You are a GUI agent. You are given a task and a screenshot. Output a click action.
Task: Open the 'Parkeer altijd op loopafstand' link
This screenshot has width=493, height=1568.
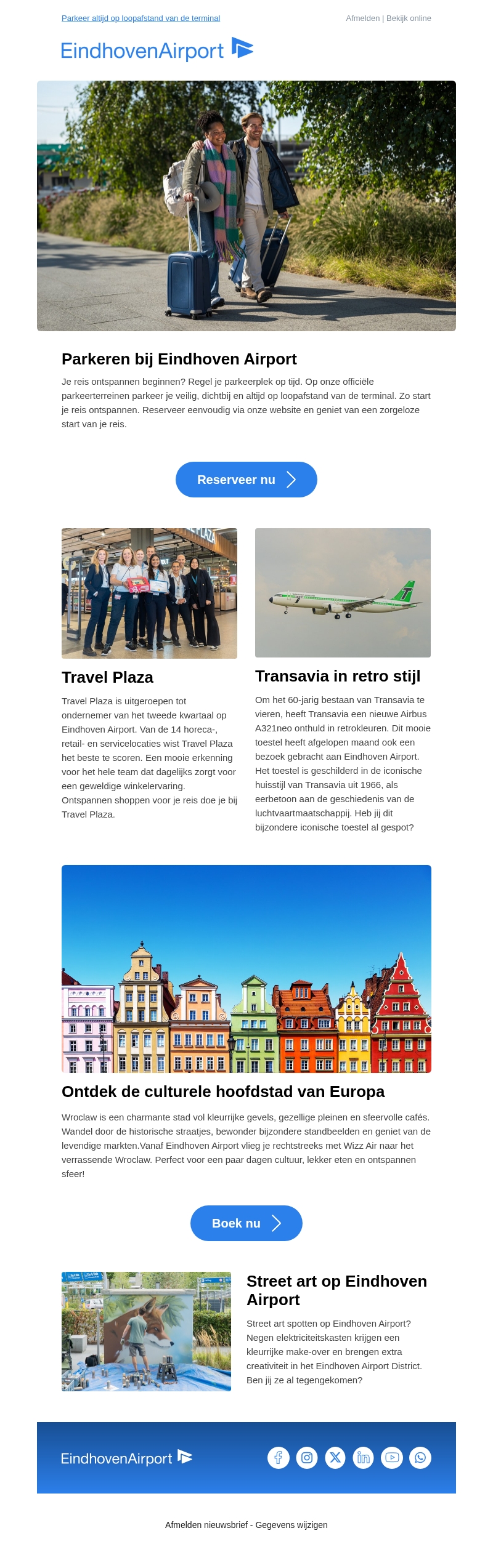(141, 18)
